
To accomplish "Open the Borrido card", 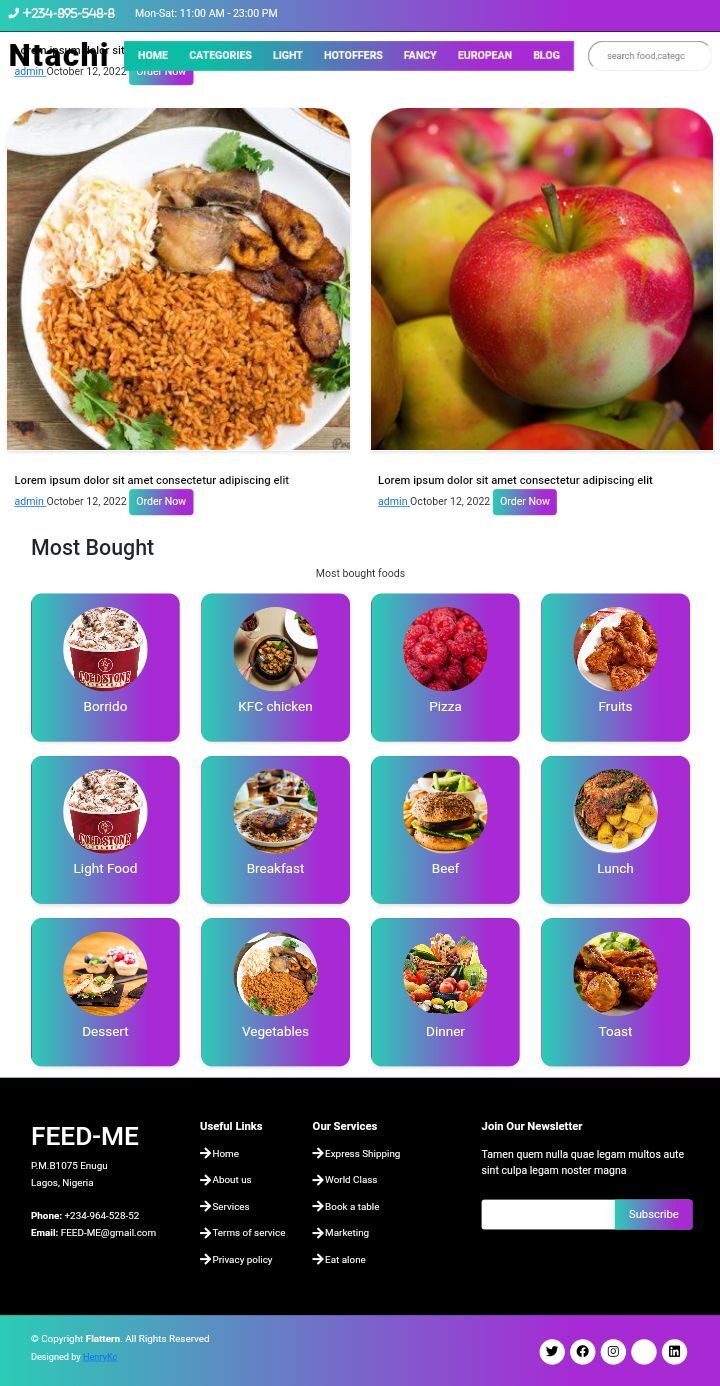I will [105, 667].
